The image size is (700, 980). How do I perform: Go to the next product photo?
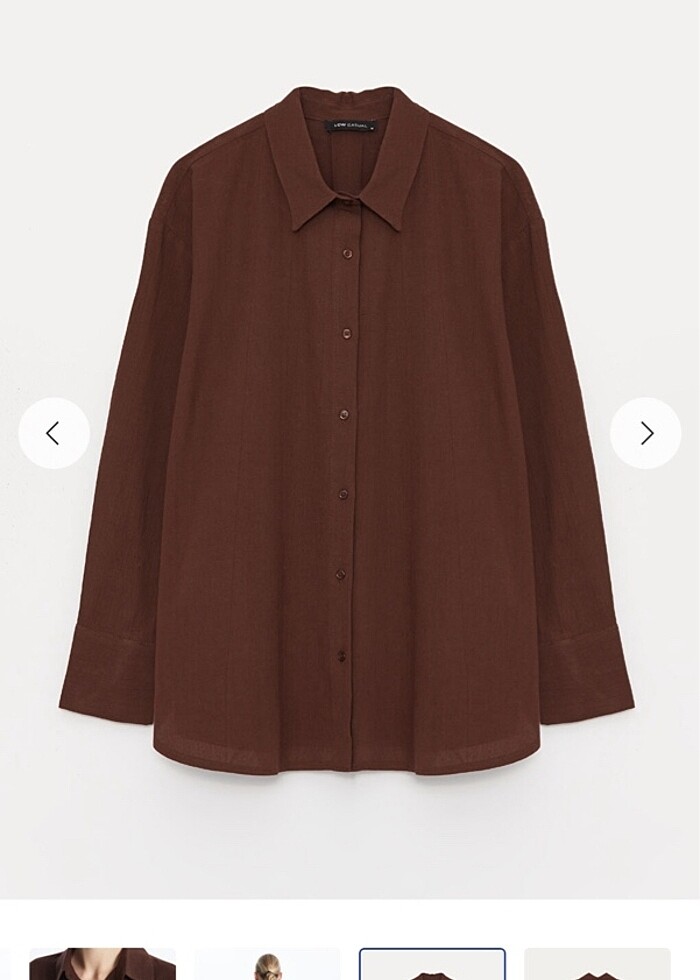(646, 433)
